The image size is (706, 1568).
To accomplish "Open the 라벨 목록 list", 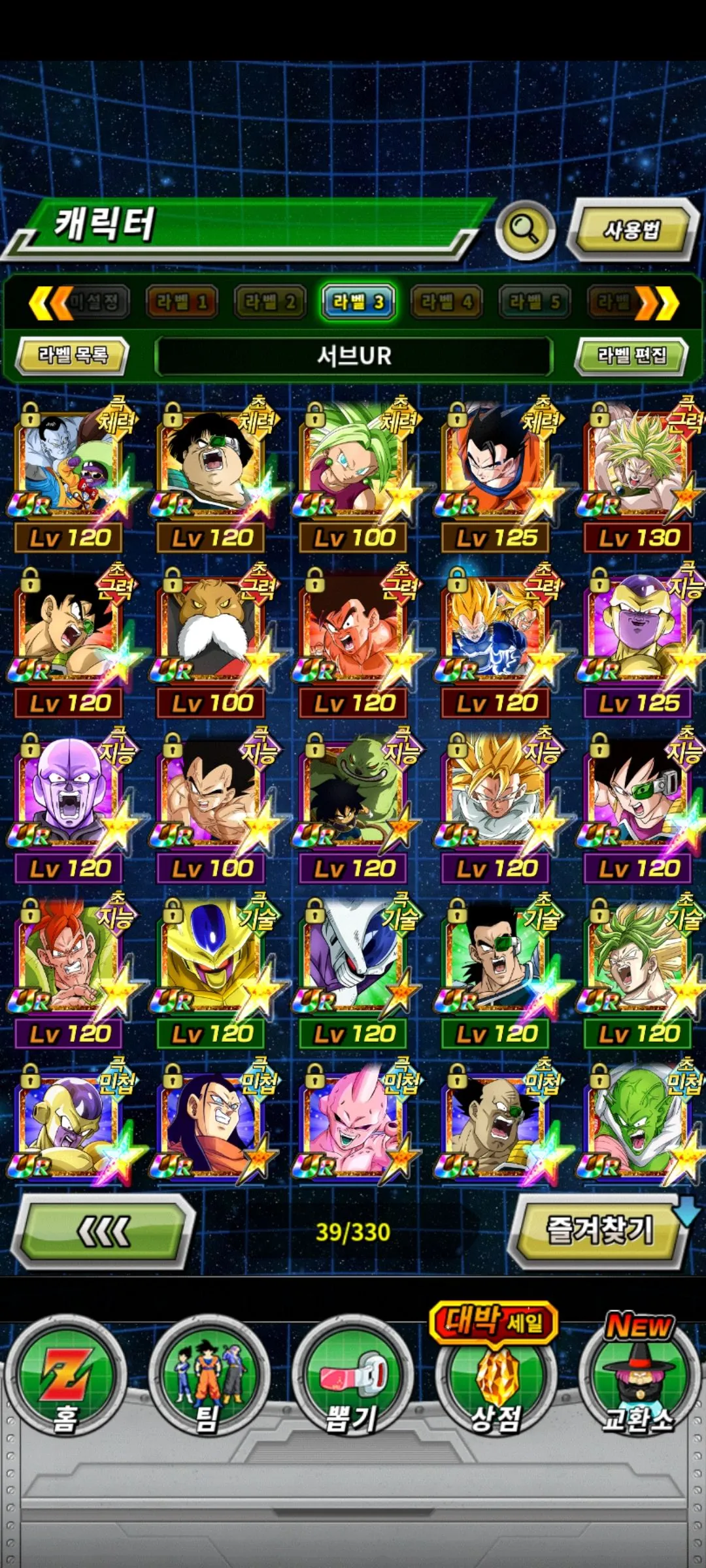I will [73, 355].
